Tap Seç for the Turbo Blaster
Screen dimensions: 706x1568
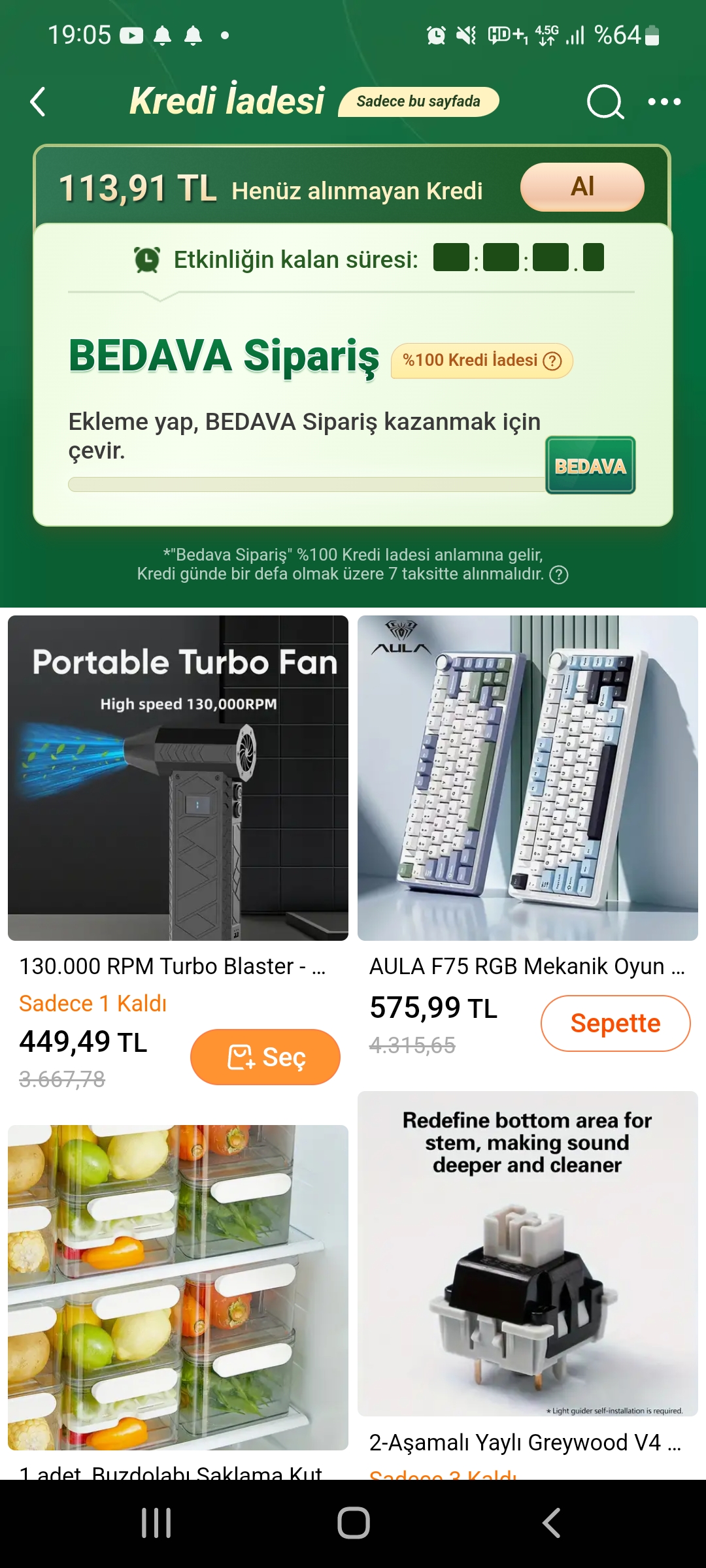pyautogui.click(x=265, y=1057)
